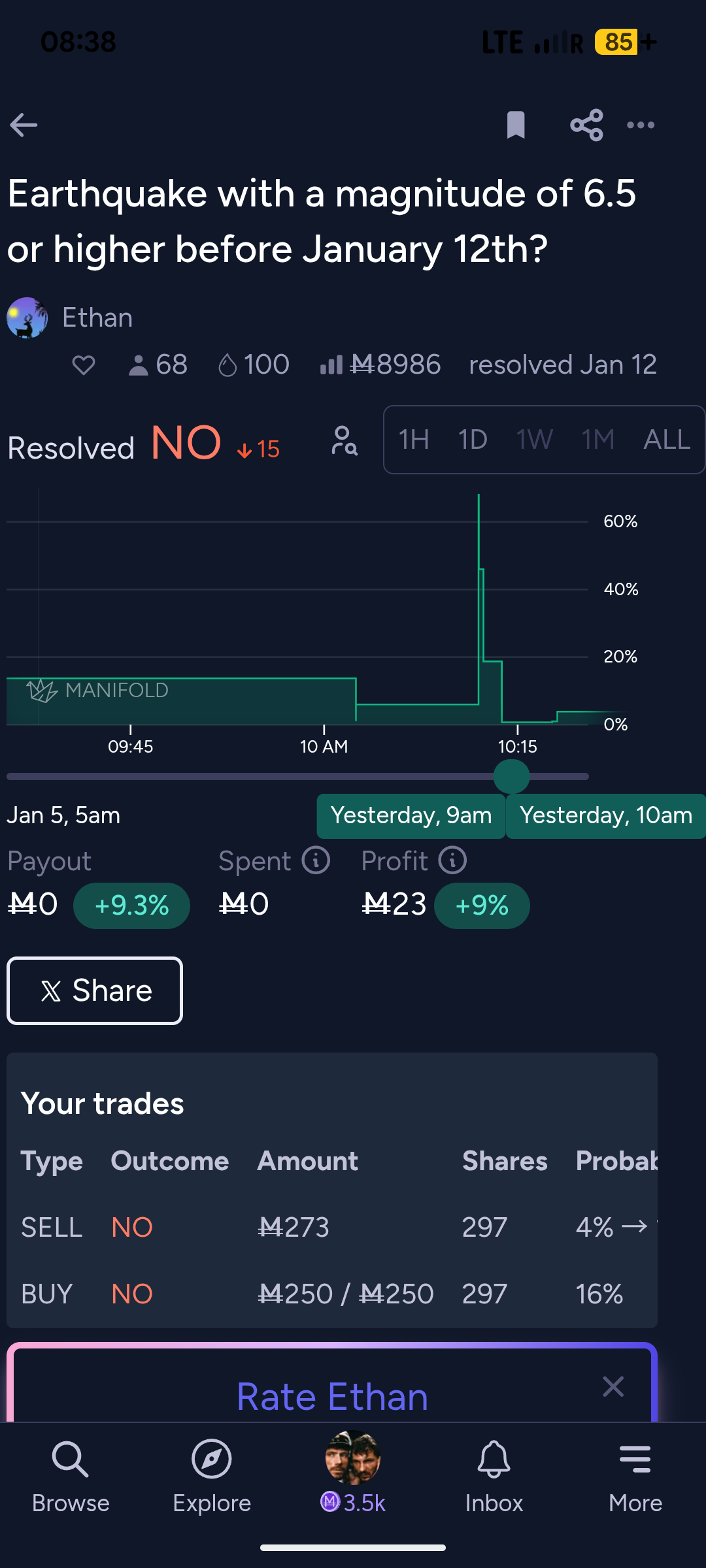This screenshot has height=1568, width=706.
Task: Tap the chart time range slider handle
Action: tap(511, 776)
